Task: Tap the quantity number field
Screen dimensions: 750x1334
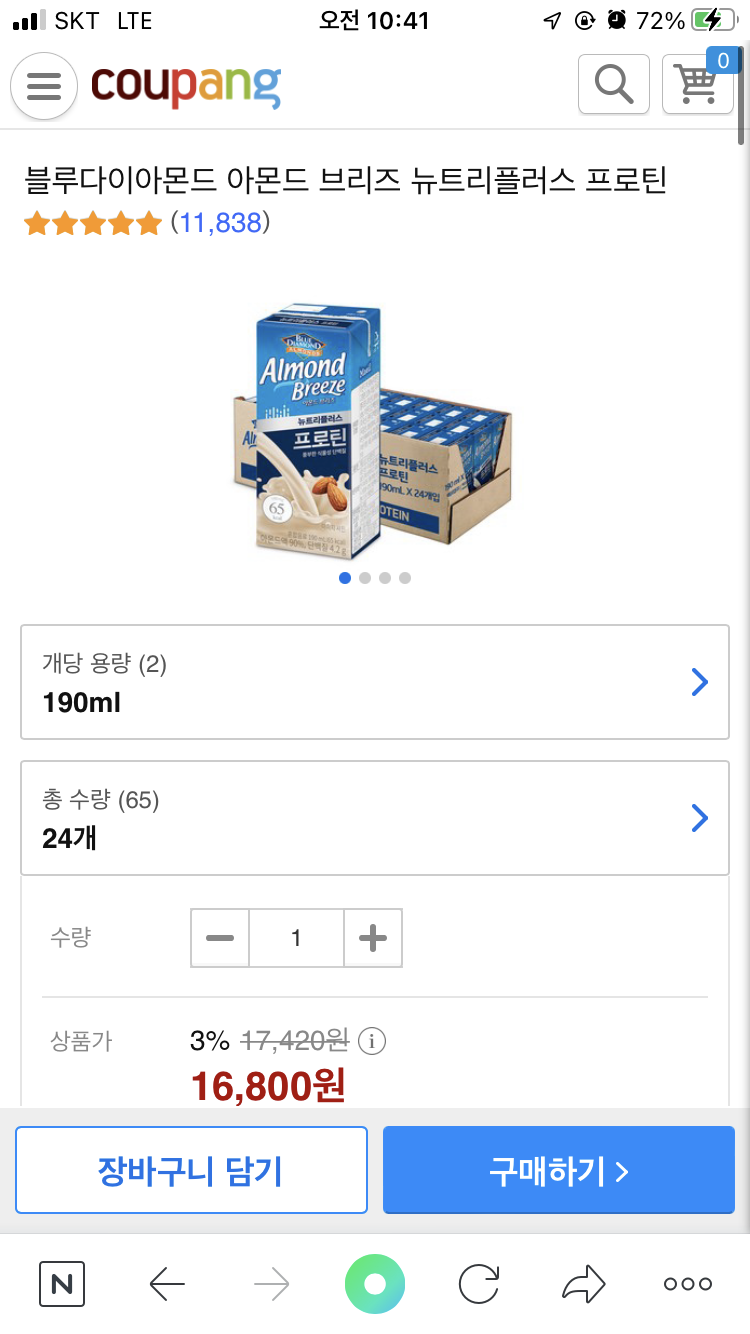Action: 296,938
